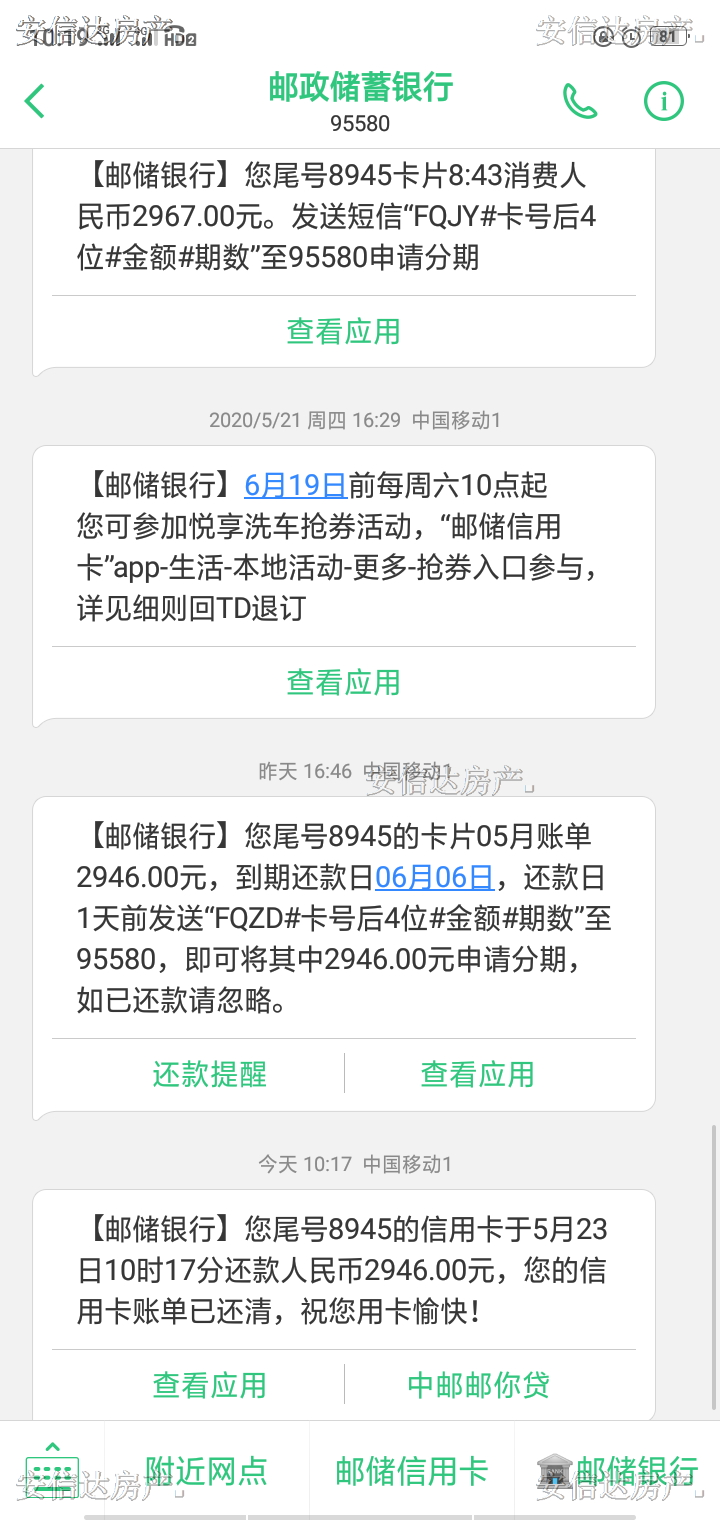The image size is (720, 1520).
Task: Open the 邮储信用卡 menu
Action: (411, 1470)
